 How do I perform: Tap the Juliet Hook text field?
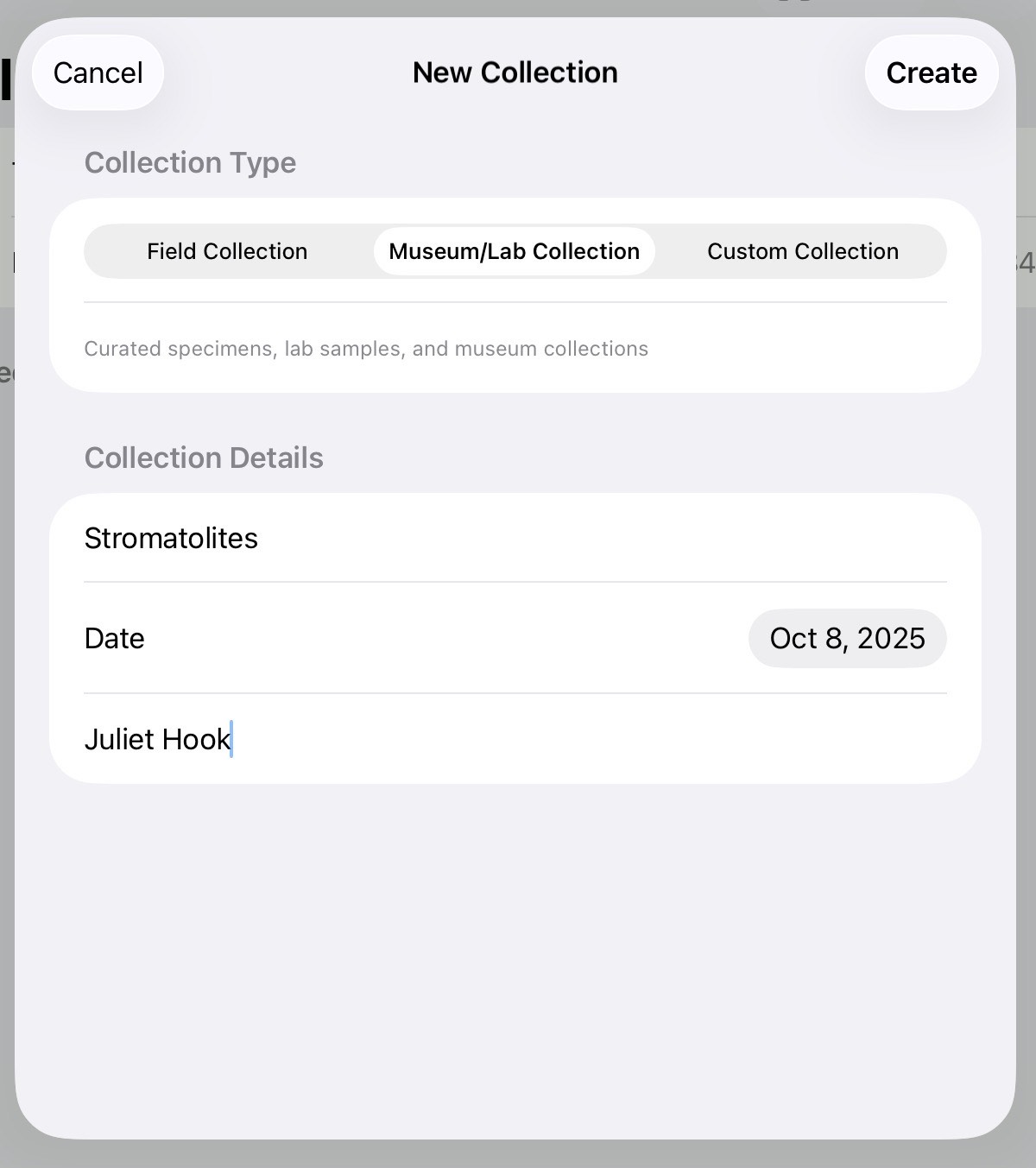pos(515,739)
